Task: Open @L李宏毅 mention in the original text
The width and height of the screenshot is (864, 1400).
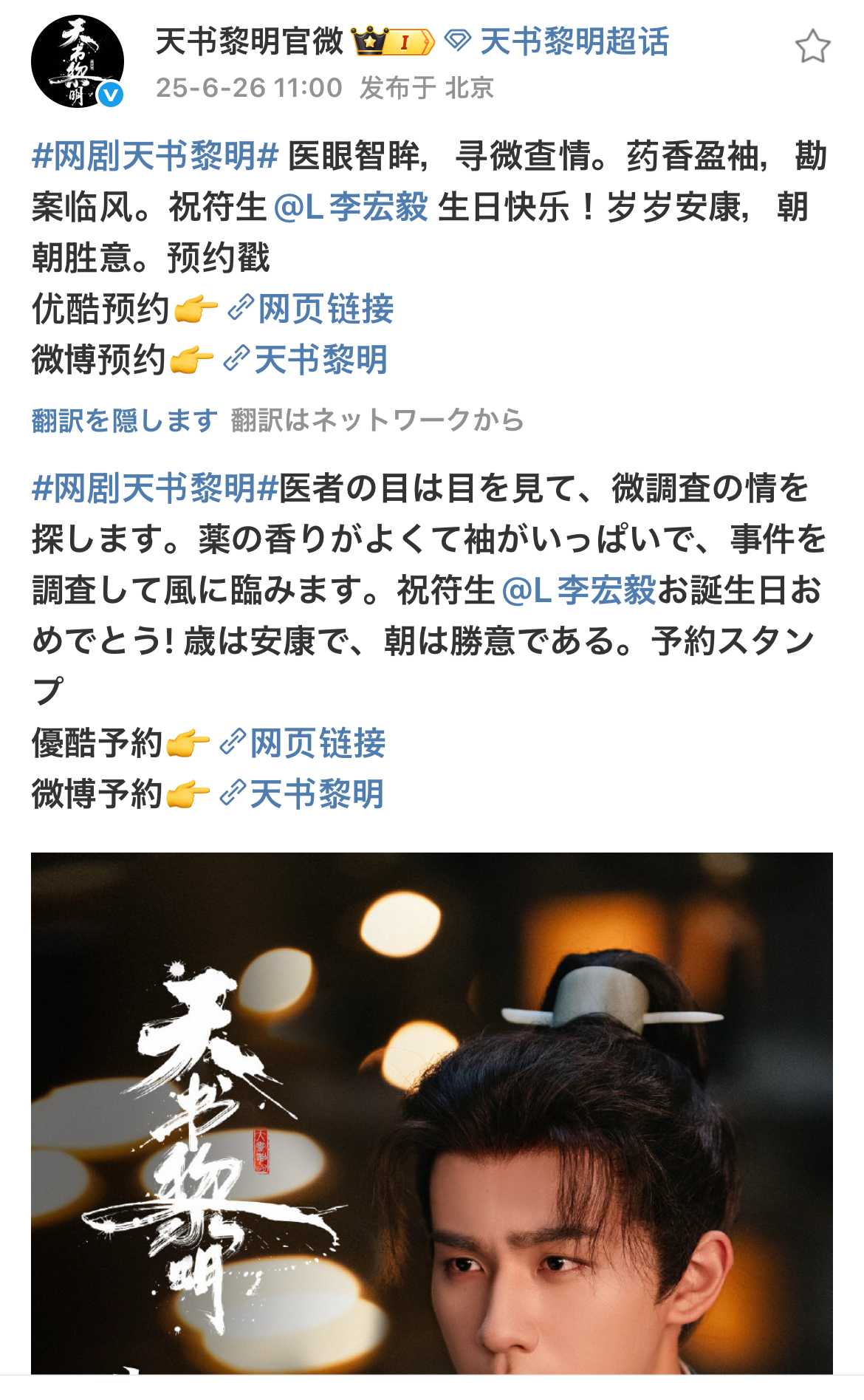Action: [x=352, y=207]
